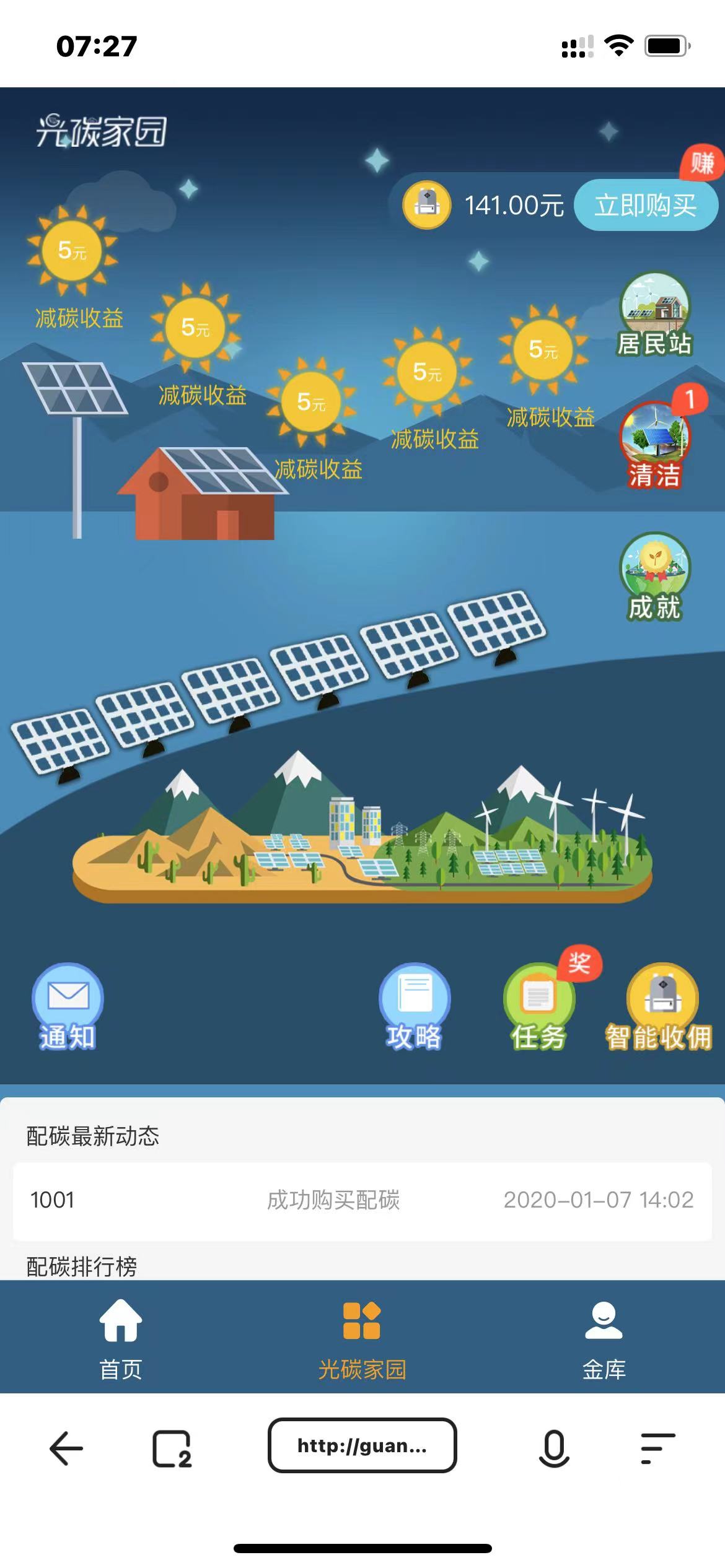Open the 居民站 icon
Screen dimensions: 725x1568
654,313
